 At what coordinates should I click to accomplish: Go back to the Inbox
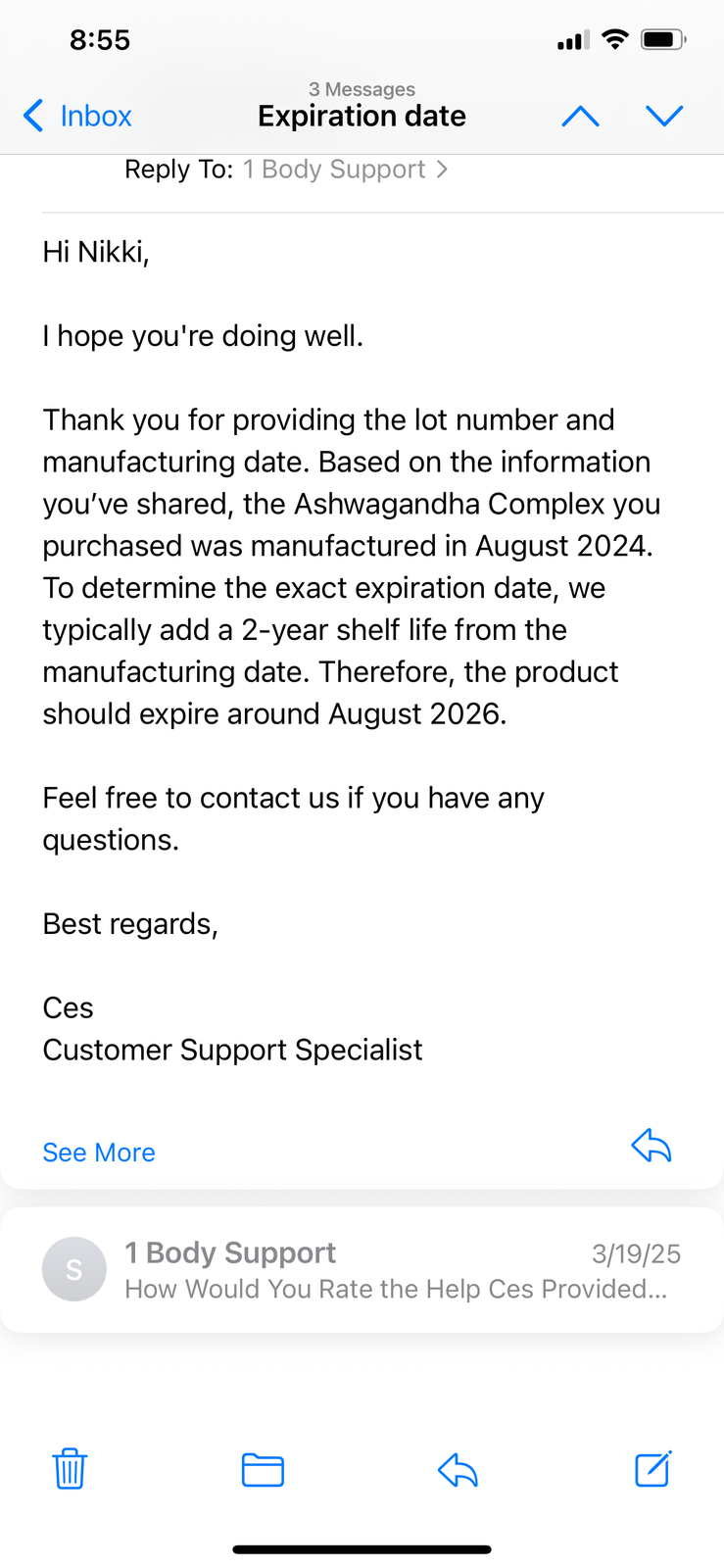[77, 116]
